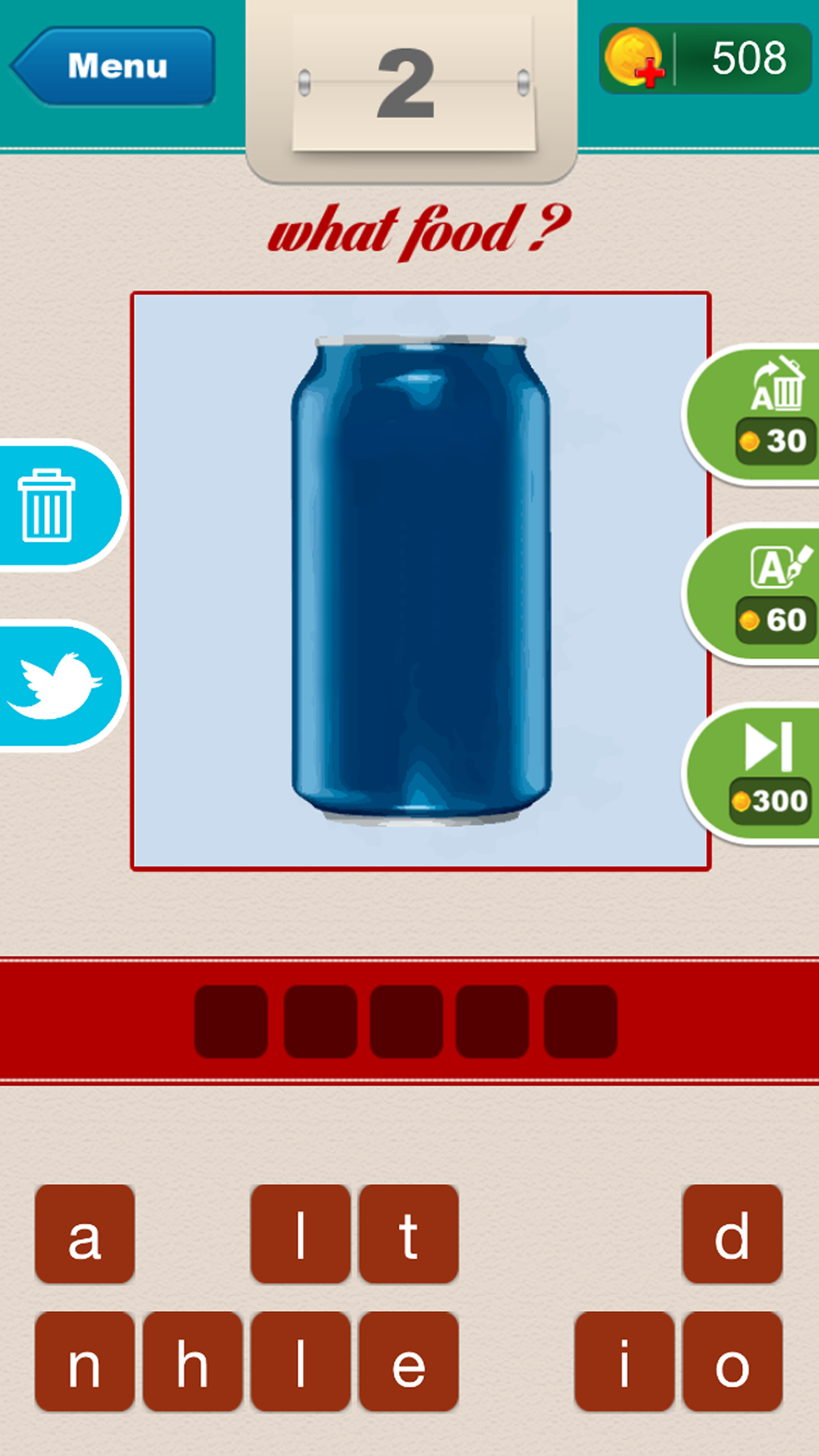Clear entered letters with the trash icon
The width and height of the screenshot is (819, 1456).
pos(50,505)
